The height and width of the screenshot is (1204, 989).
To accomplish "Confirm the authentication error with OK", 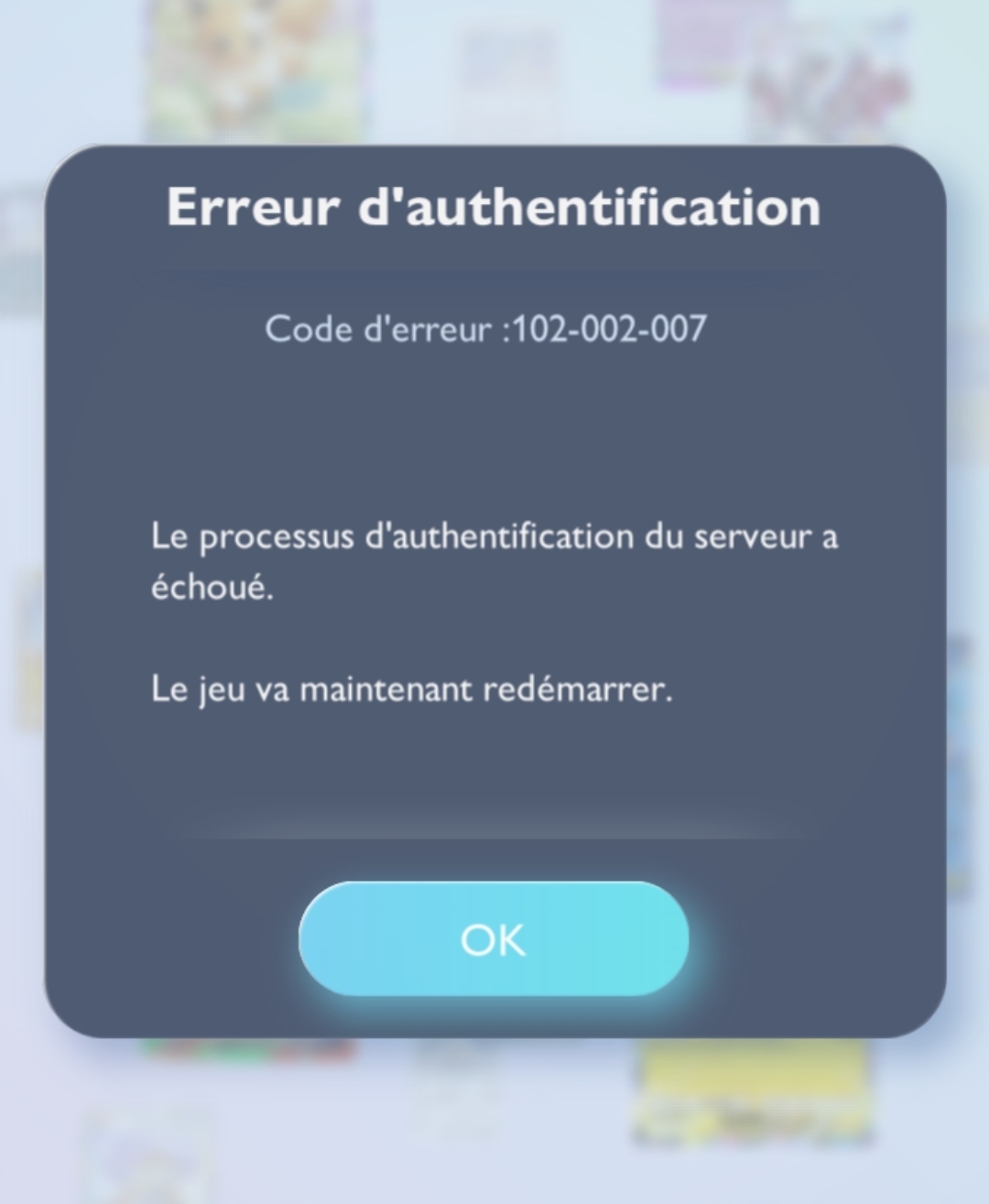I will (x=494, y=939).
